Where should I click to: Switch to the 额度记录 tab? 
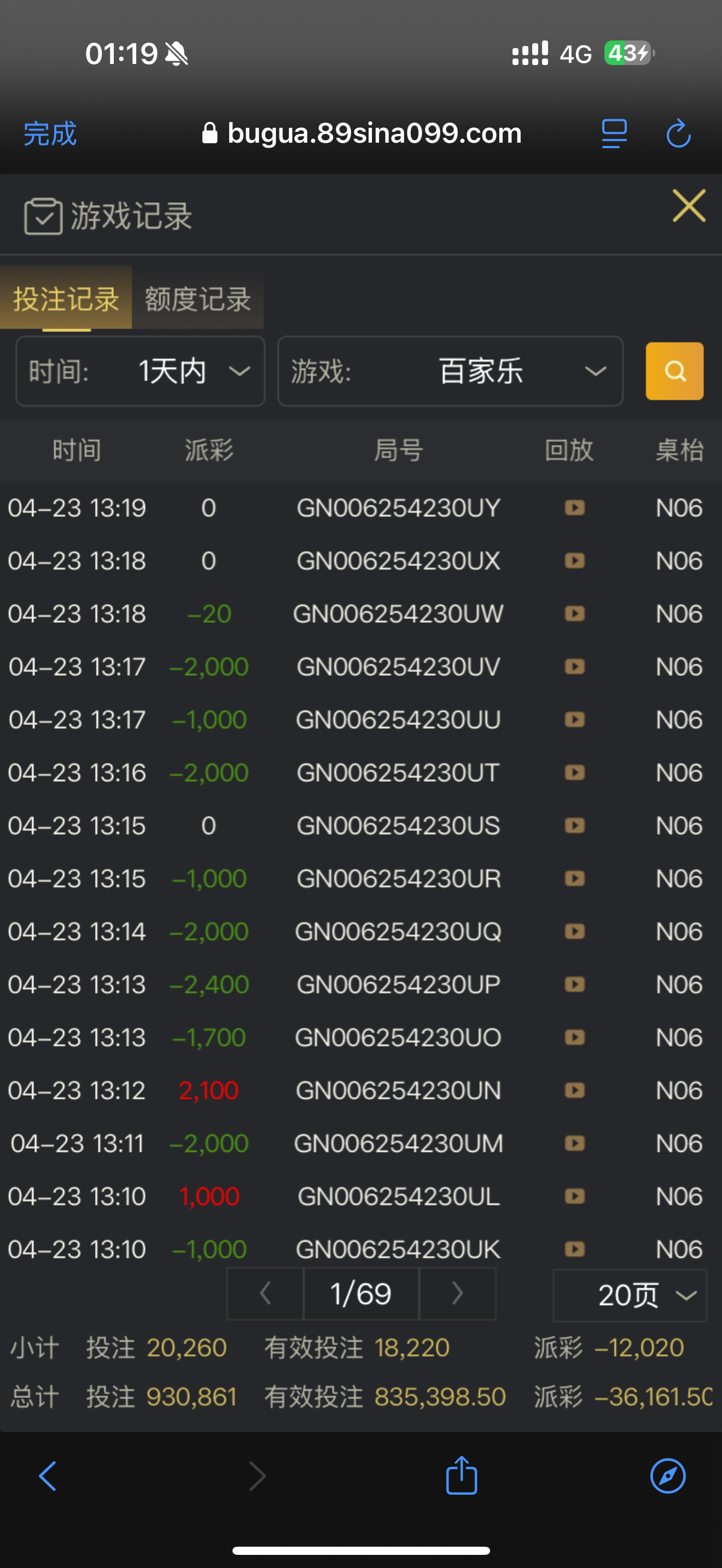click(x=197, y=299)
